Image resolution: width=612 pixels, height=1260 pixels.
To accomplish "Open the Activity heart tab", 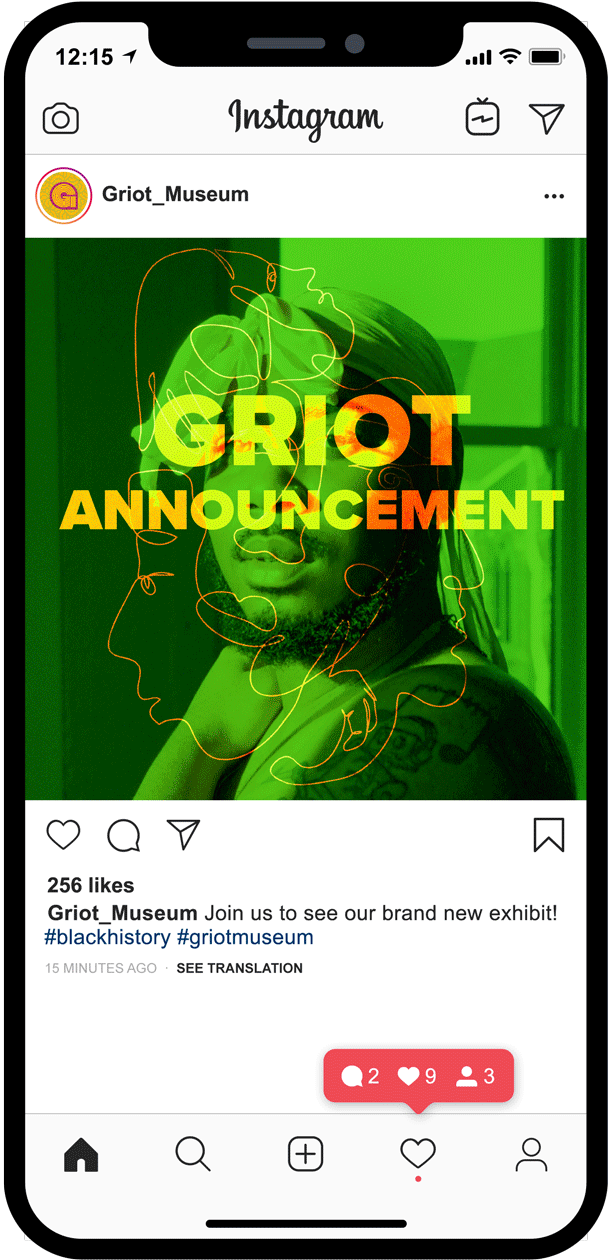I will [418, 1155].
